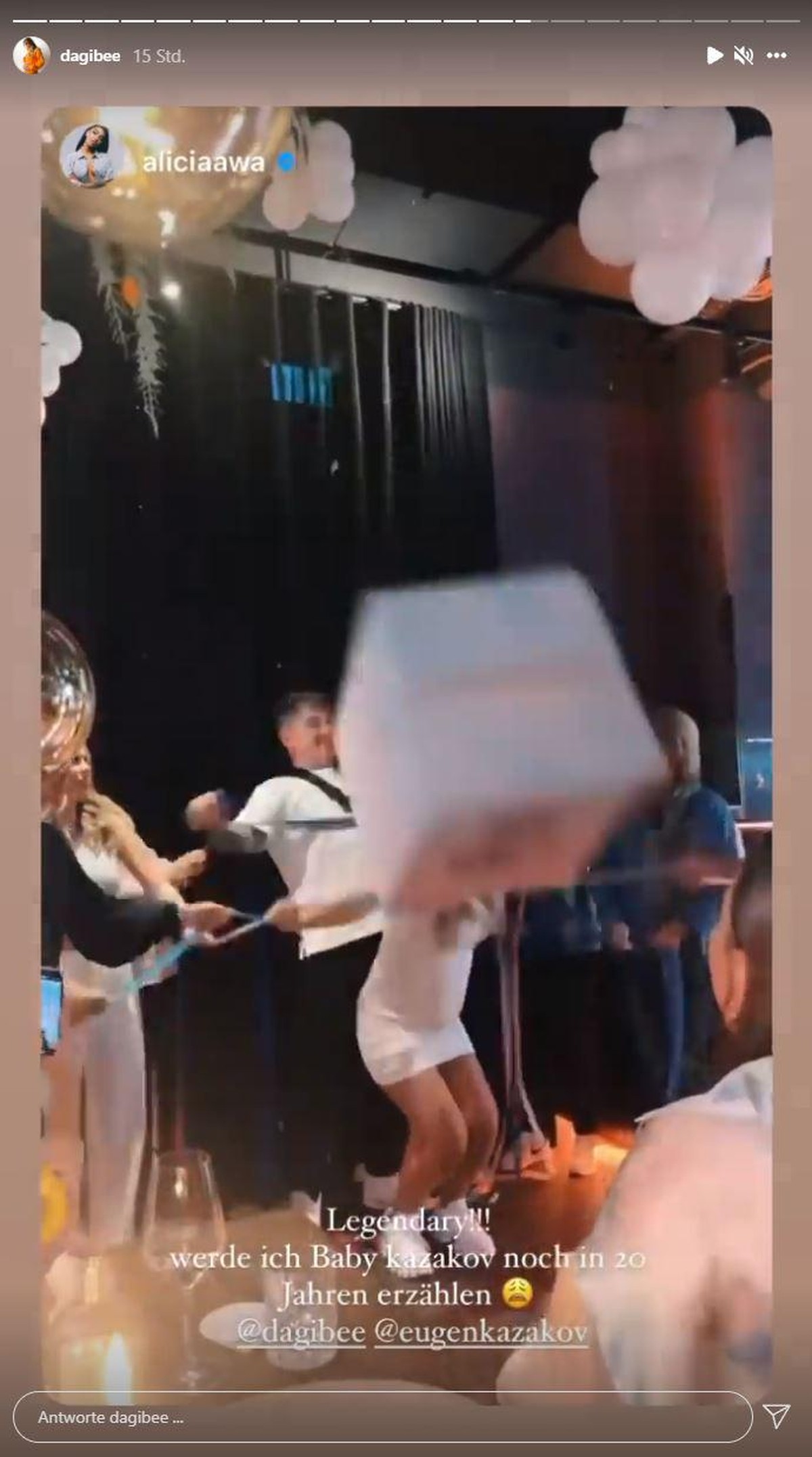The height and width of the screenshot is (1457, 812).
Task: Open the dagibee username link
Action: pyautogui.click(x=90, y=56)
